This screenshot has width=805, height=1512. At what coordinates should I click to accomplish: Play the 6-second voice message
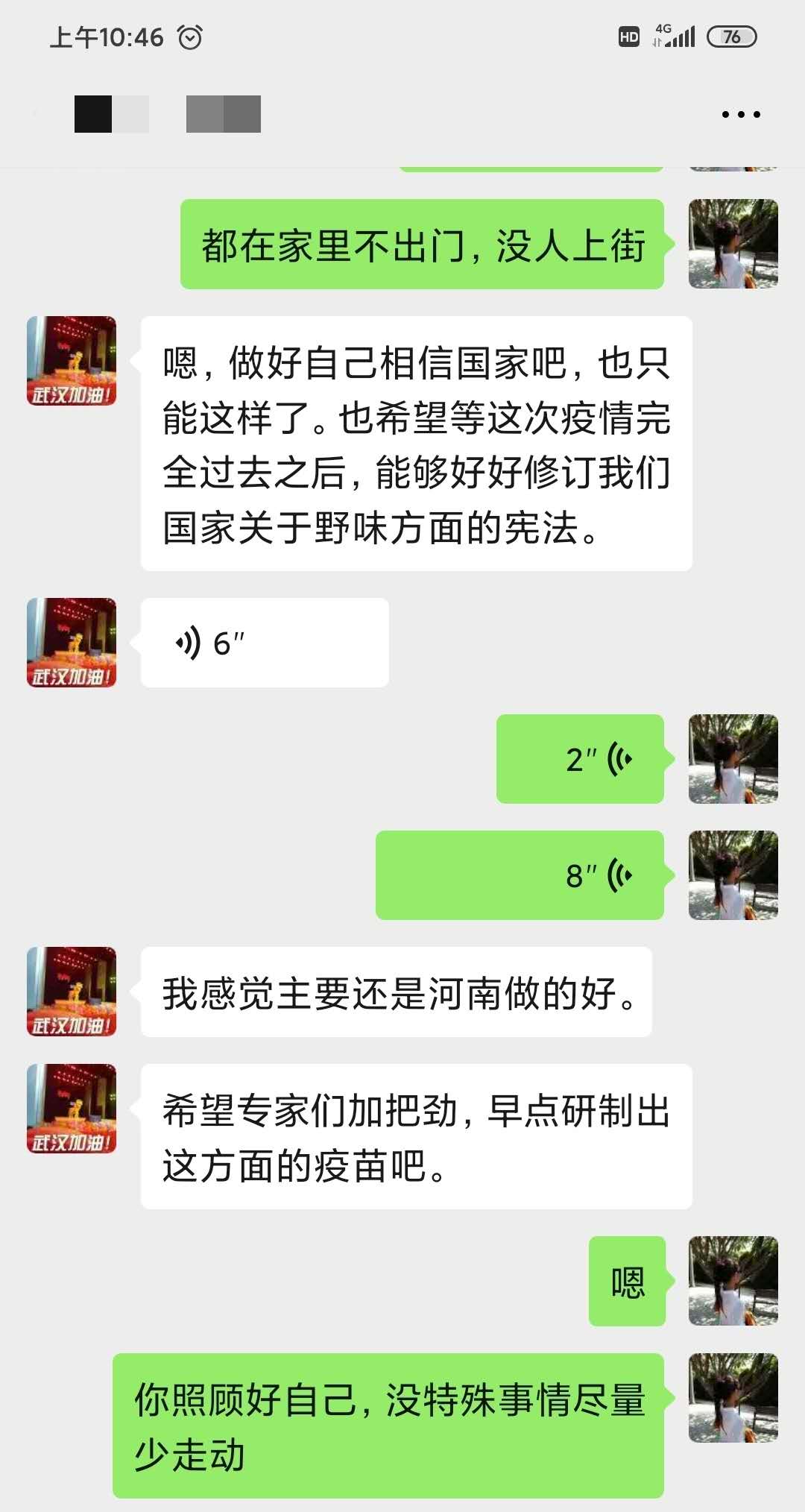[x=264, y=643]
